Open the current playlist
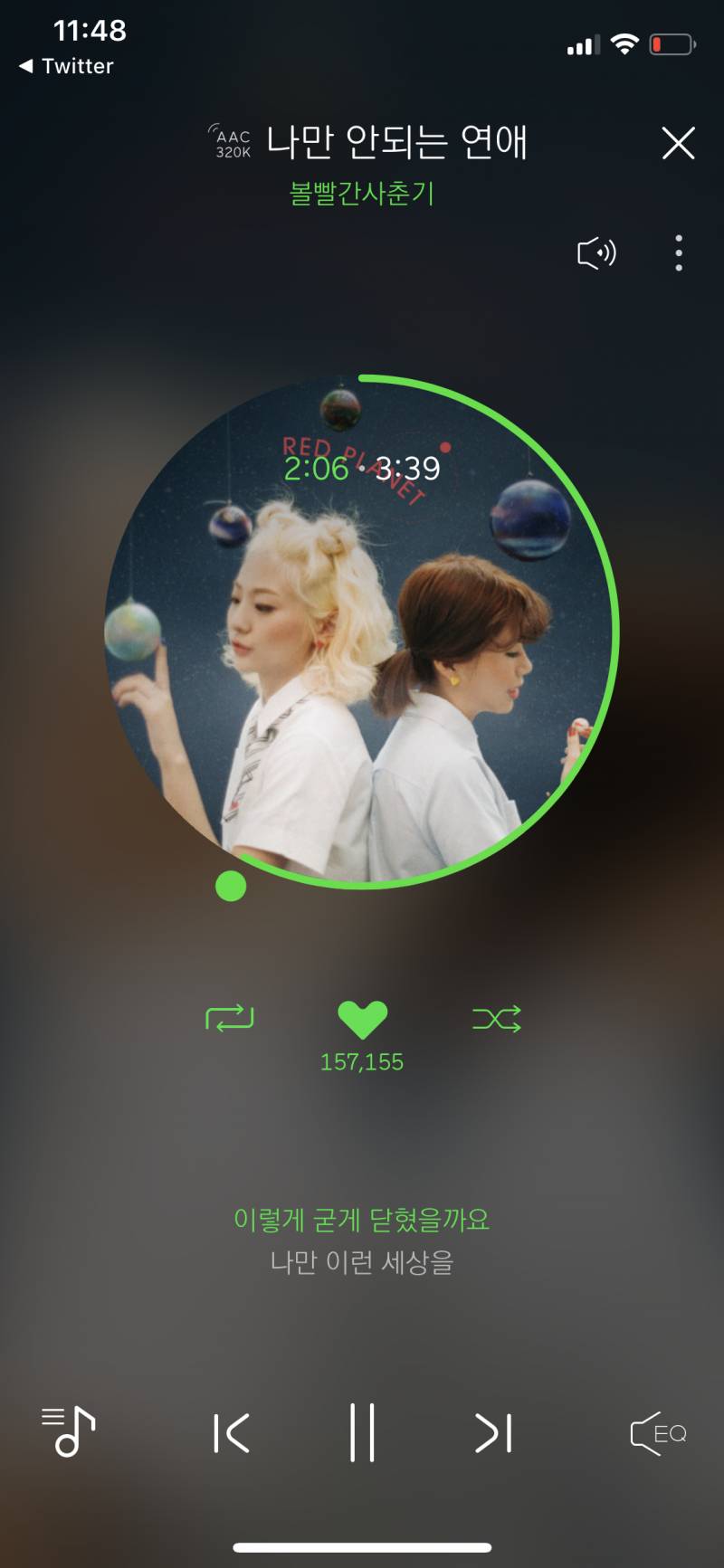724x1568 pixels. [69, 1431]
